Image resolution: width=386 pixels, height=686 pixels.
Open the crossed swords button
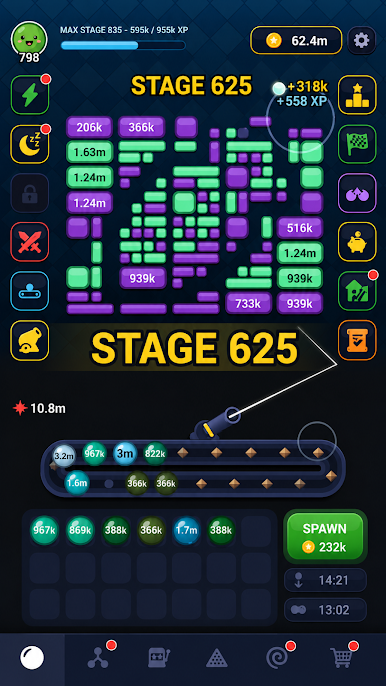pyautogui.click(x=30, y=242)
